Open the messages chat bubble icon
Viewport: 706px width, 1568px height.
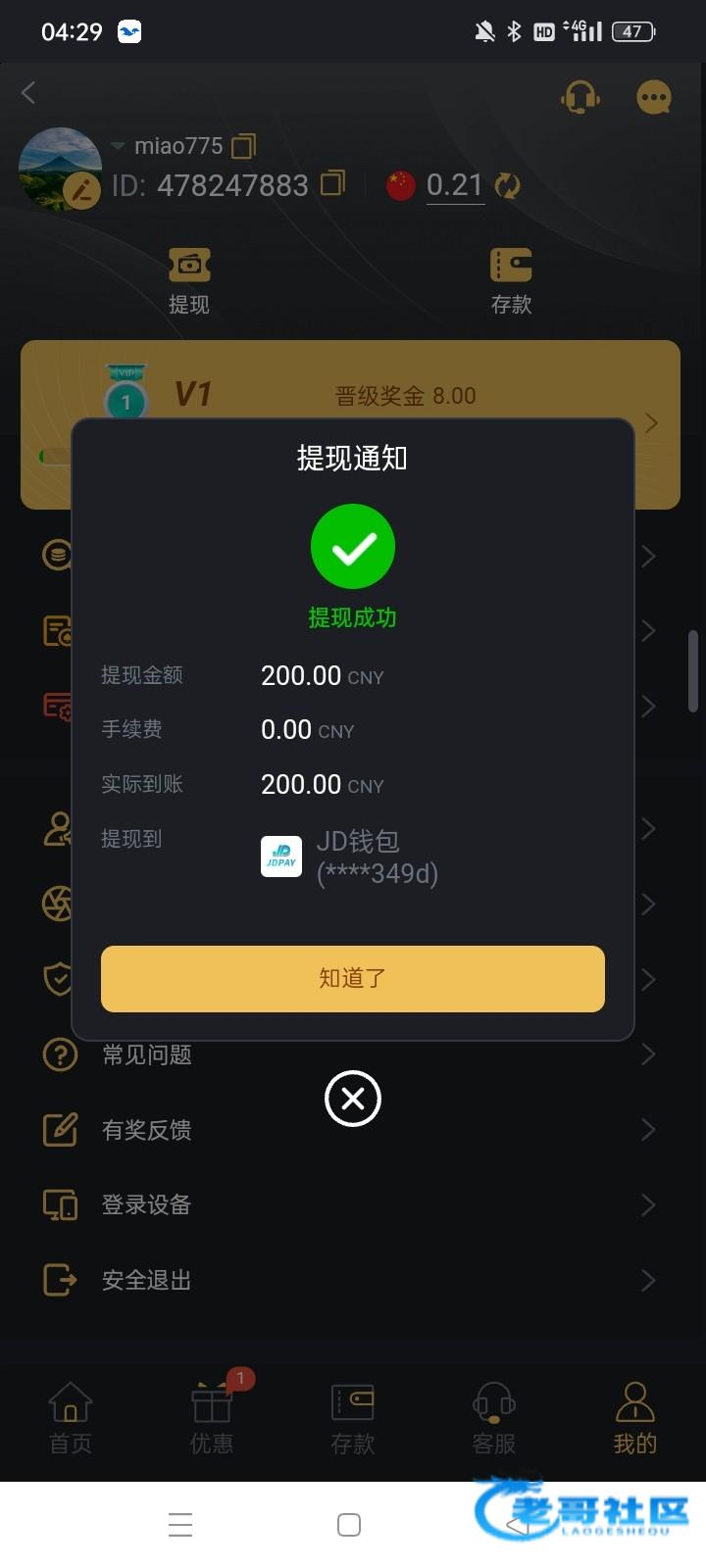(653, 96)
